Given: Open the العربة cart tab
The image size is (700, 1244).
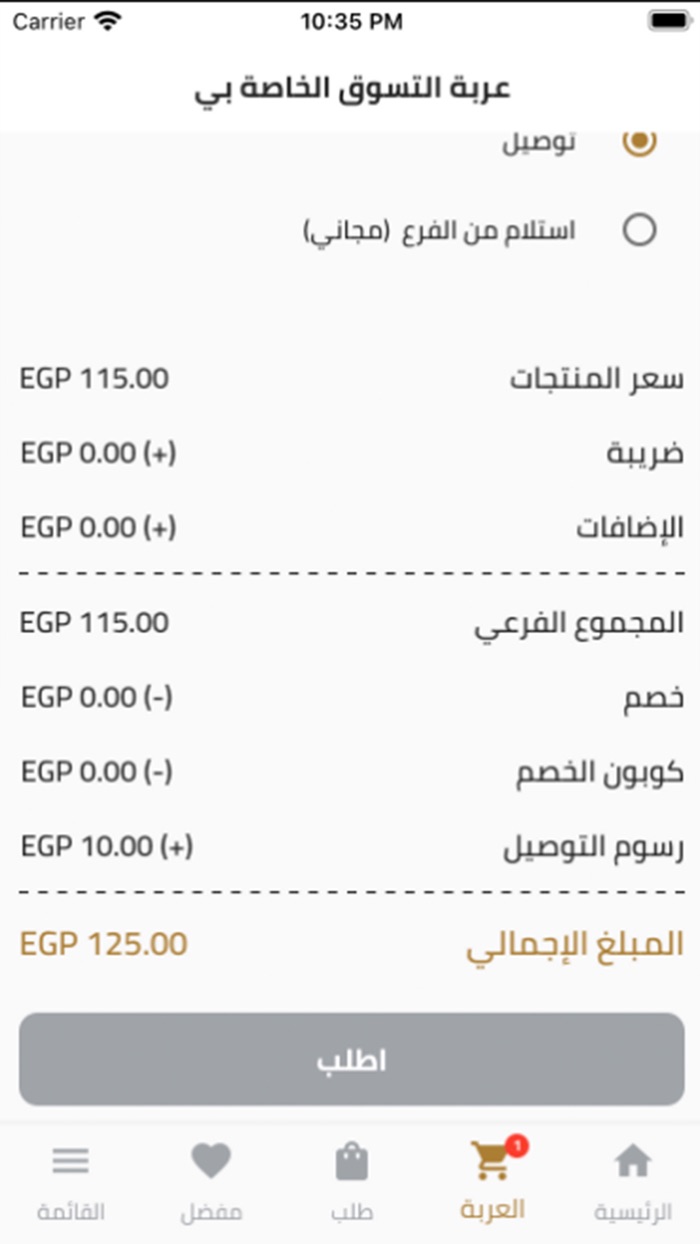Looking at the screenshot, I should coord(493,1180).
